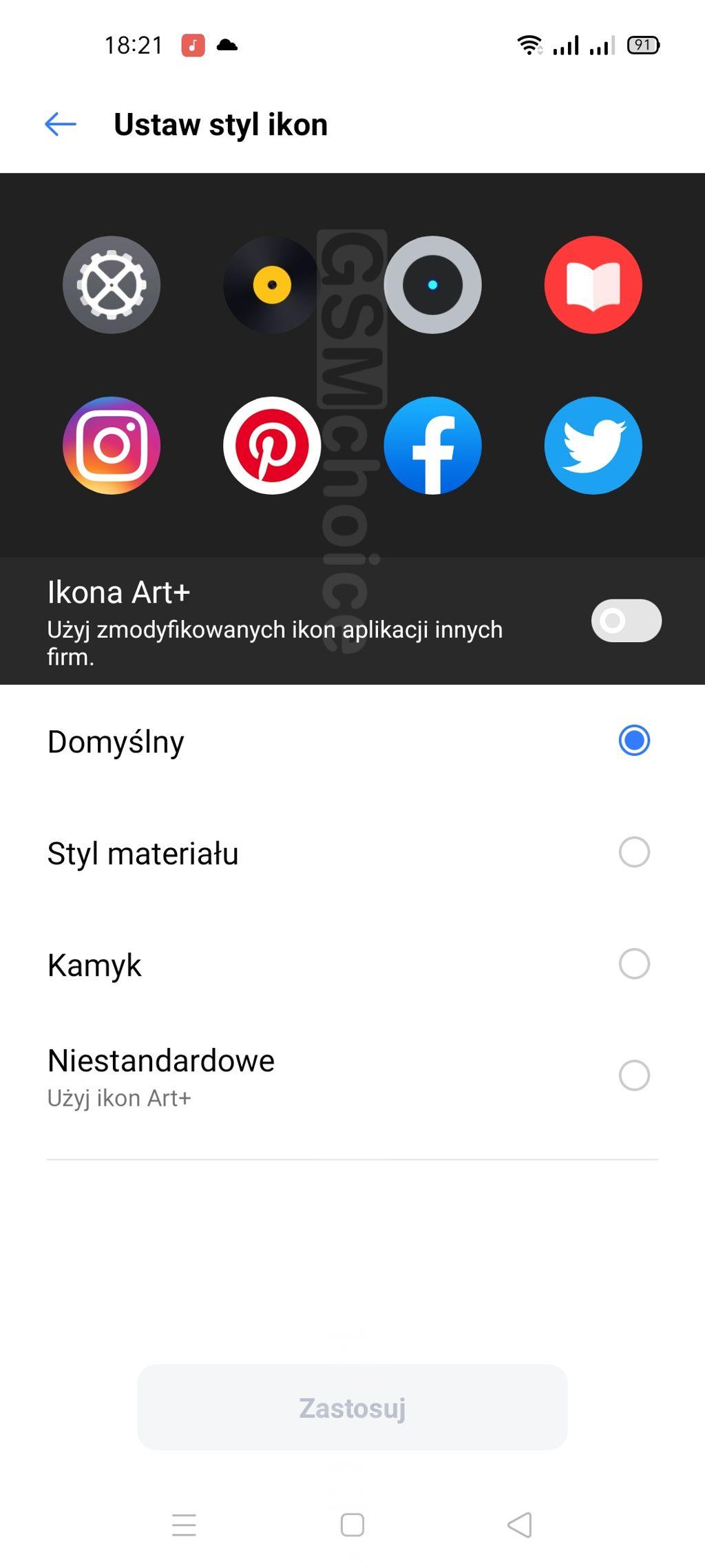The image size is (705, 1568).
Task: Tap the Zastosuj button
Action: [x=352, y=1408]
